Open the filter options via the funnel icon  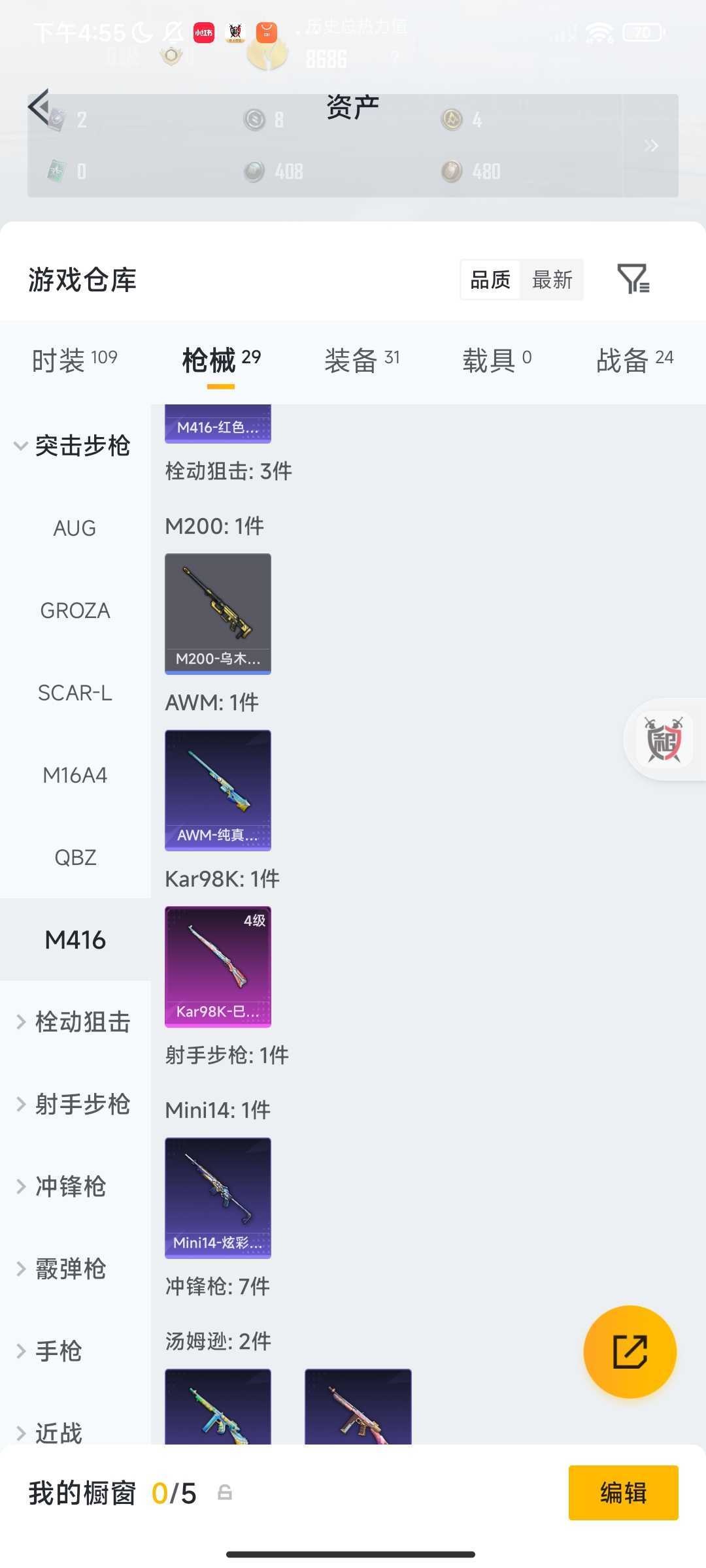click(633, 280)
